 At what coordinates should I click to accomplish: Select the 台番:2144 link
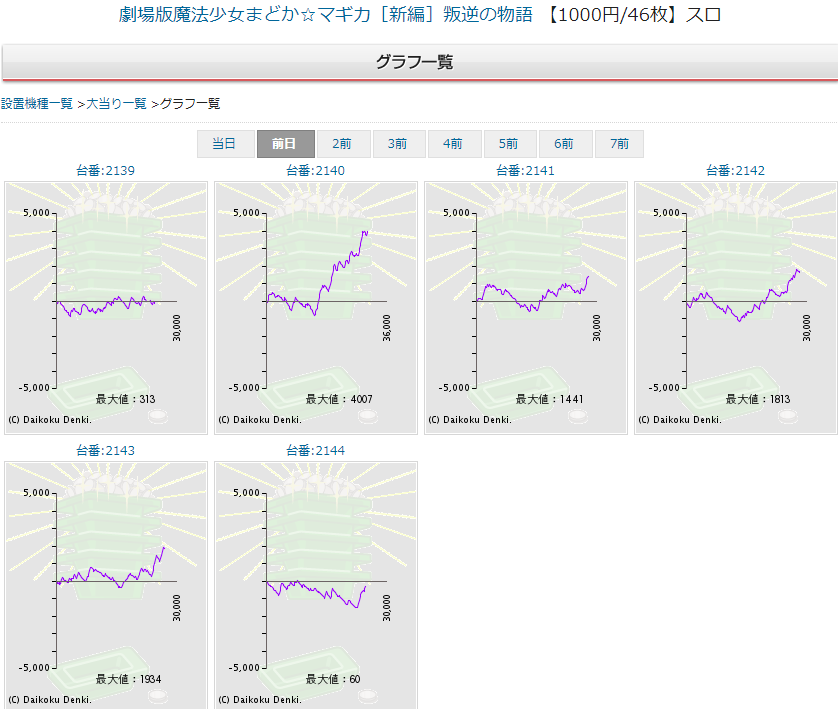(x=315, y=450)
